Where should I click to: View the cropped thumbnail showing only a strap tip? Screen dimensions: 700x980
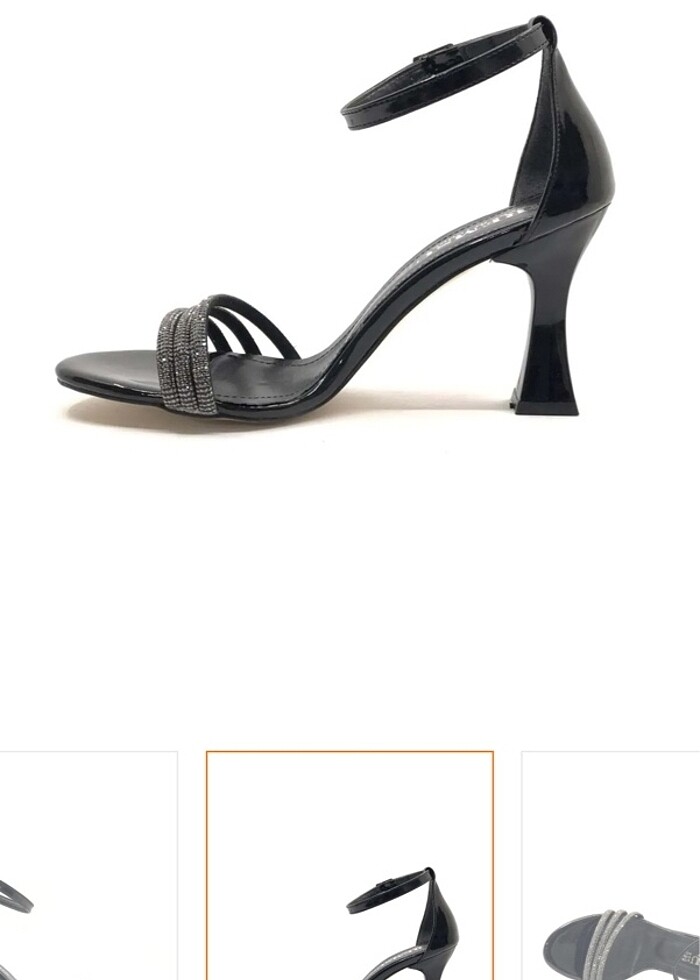tap(88, 866)
